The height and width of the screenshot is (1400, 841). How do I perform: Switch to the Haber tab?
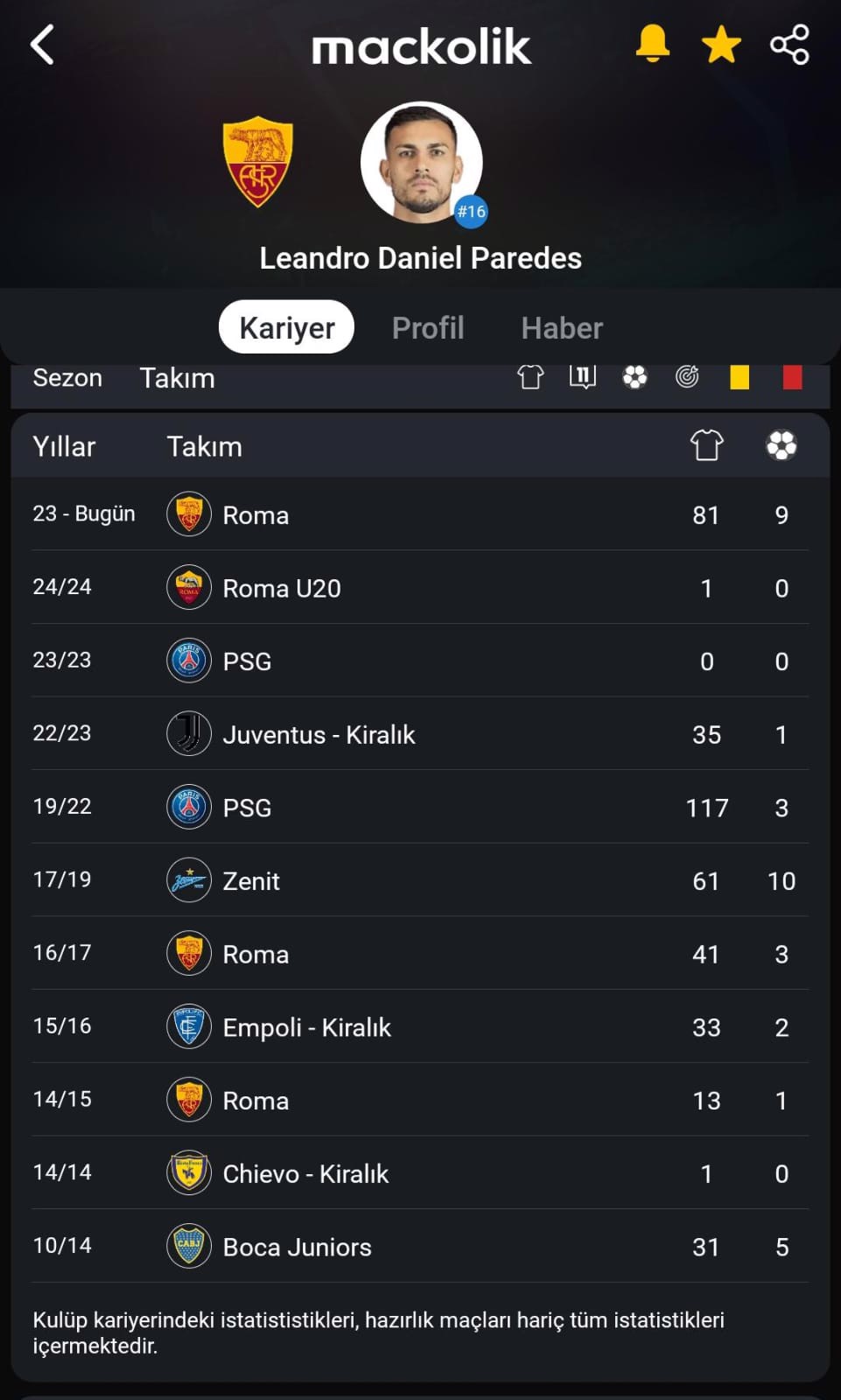click(x=562, y=327)
